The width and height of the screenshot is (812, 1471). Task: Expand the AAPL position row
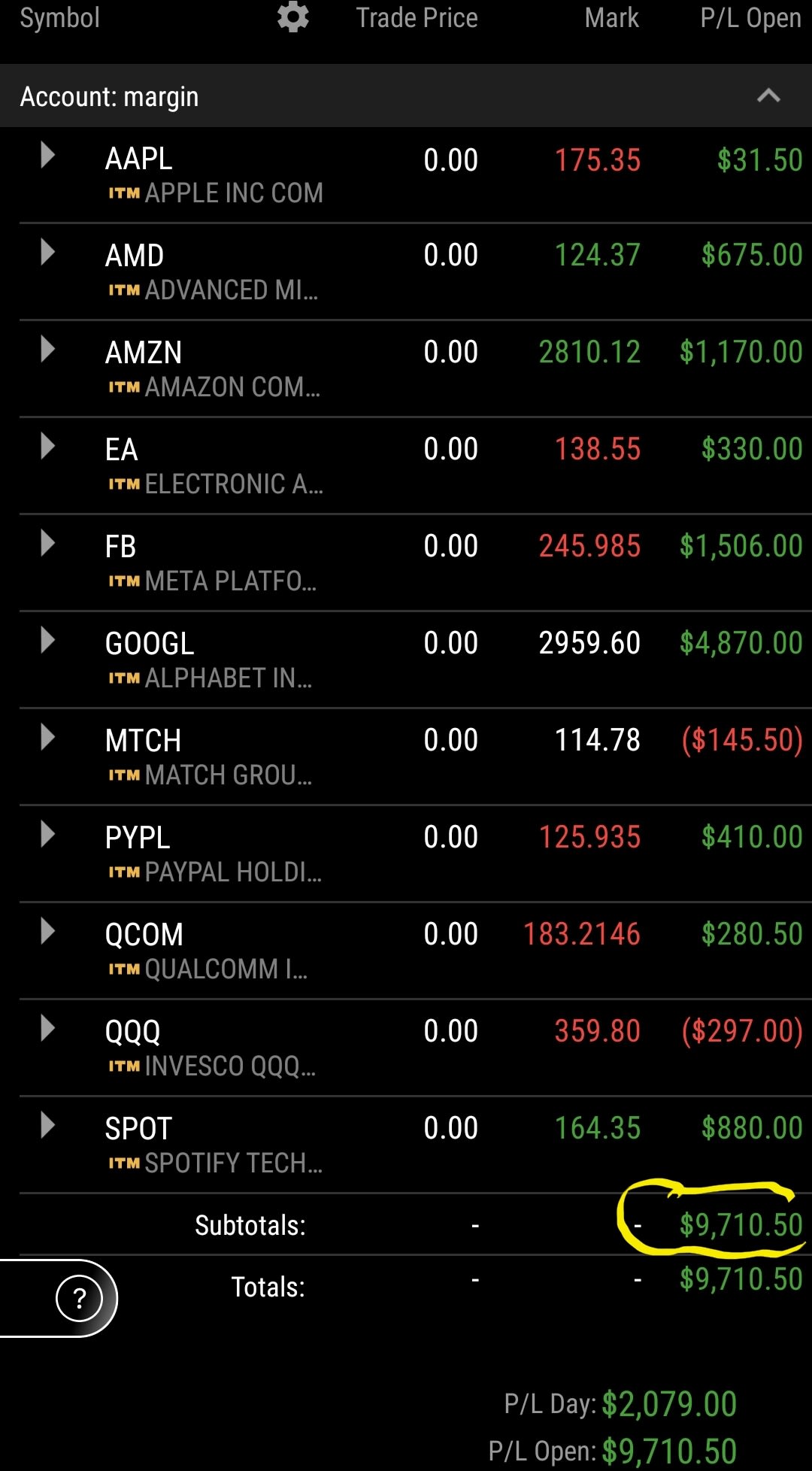[47, 156]
